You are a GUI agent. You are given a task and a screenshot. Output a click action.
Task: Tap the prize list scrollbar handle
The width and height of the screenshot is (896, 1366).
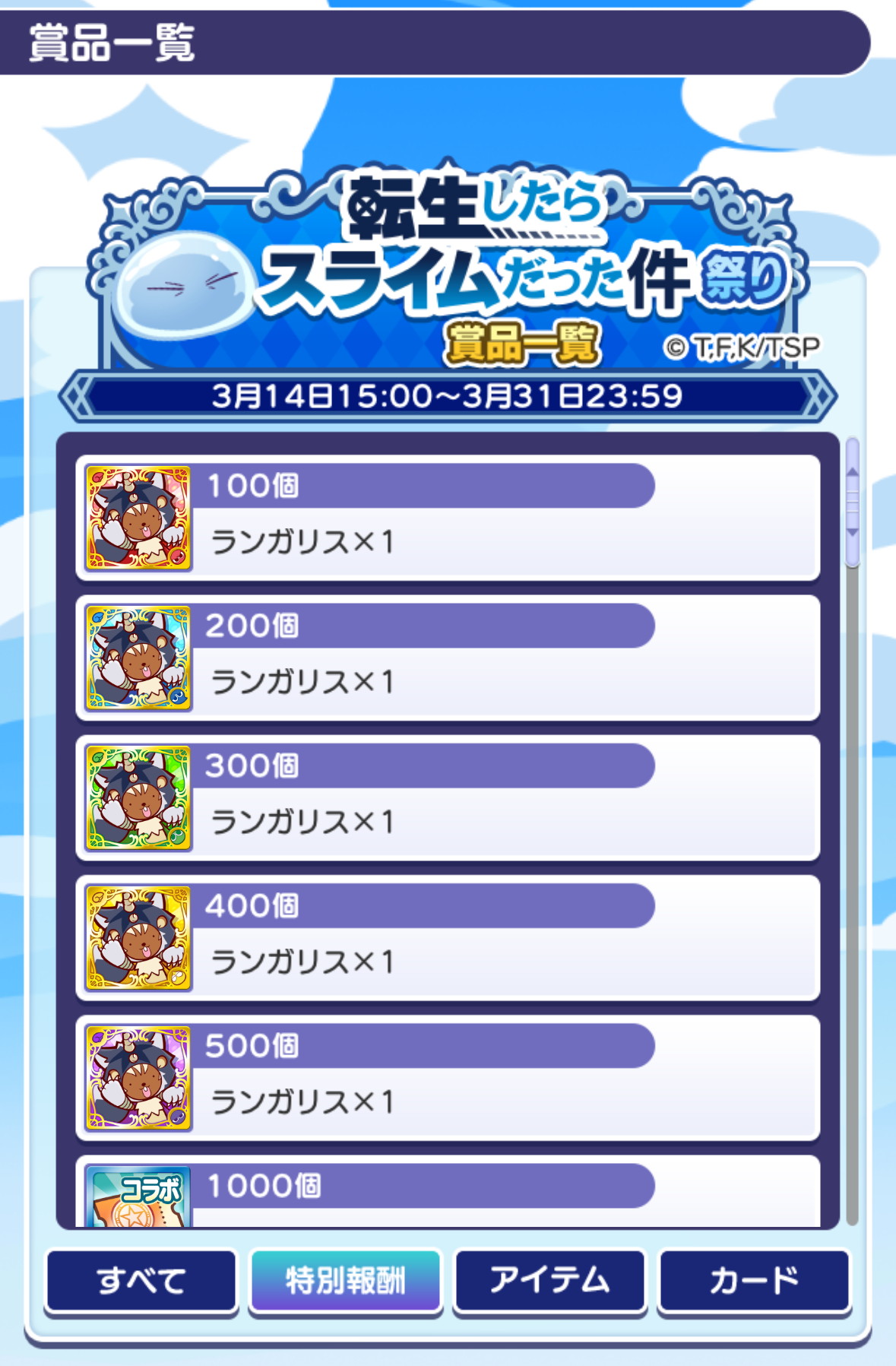(852, 502)
